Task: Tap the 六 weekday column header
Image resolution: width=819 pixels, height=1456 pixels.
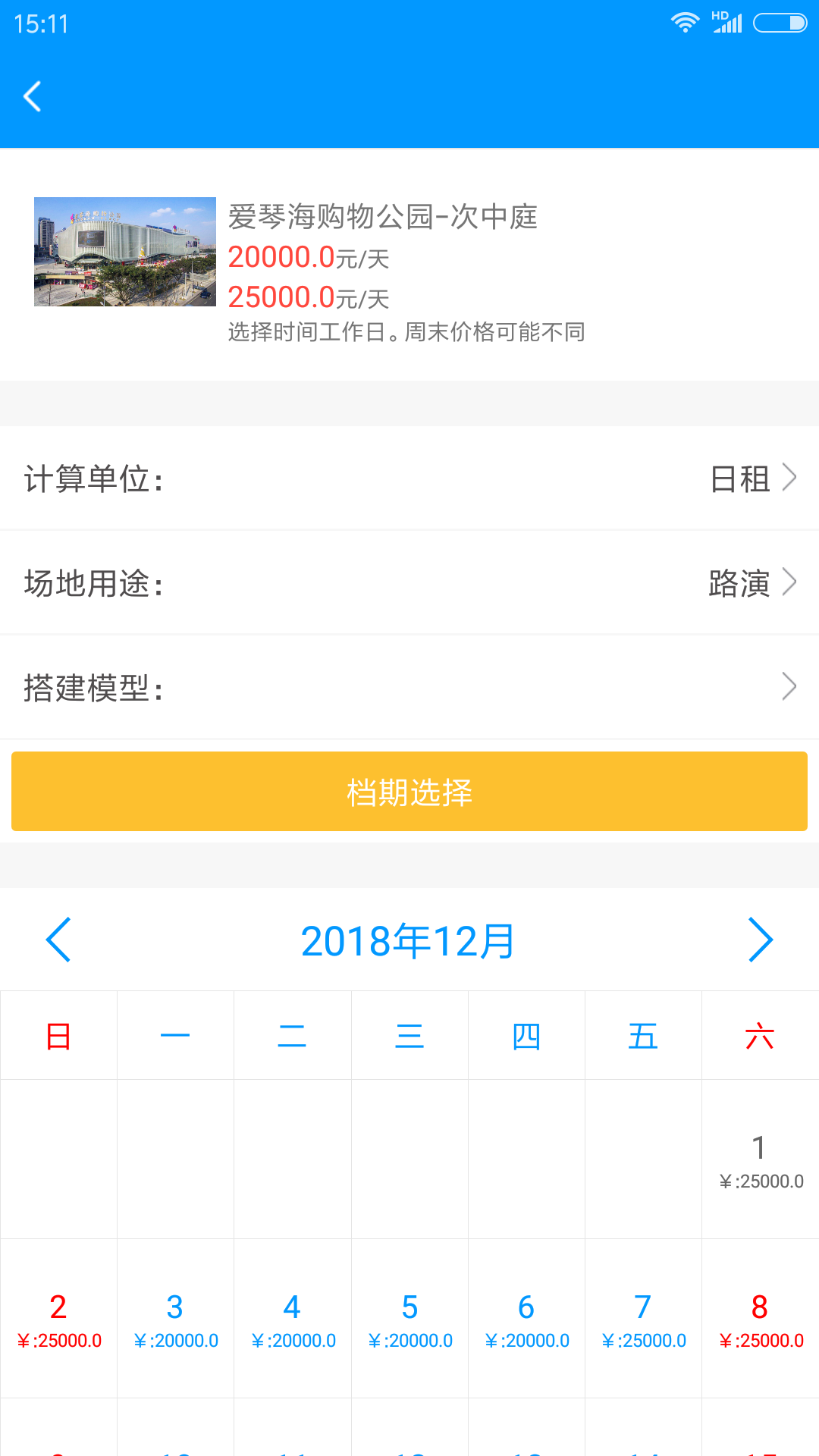Action: (760, 1034)
